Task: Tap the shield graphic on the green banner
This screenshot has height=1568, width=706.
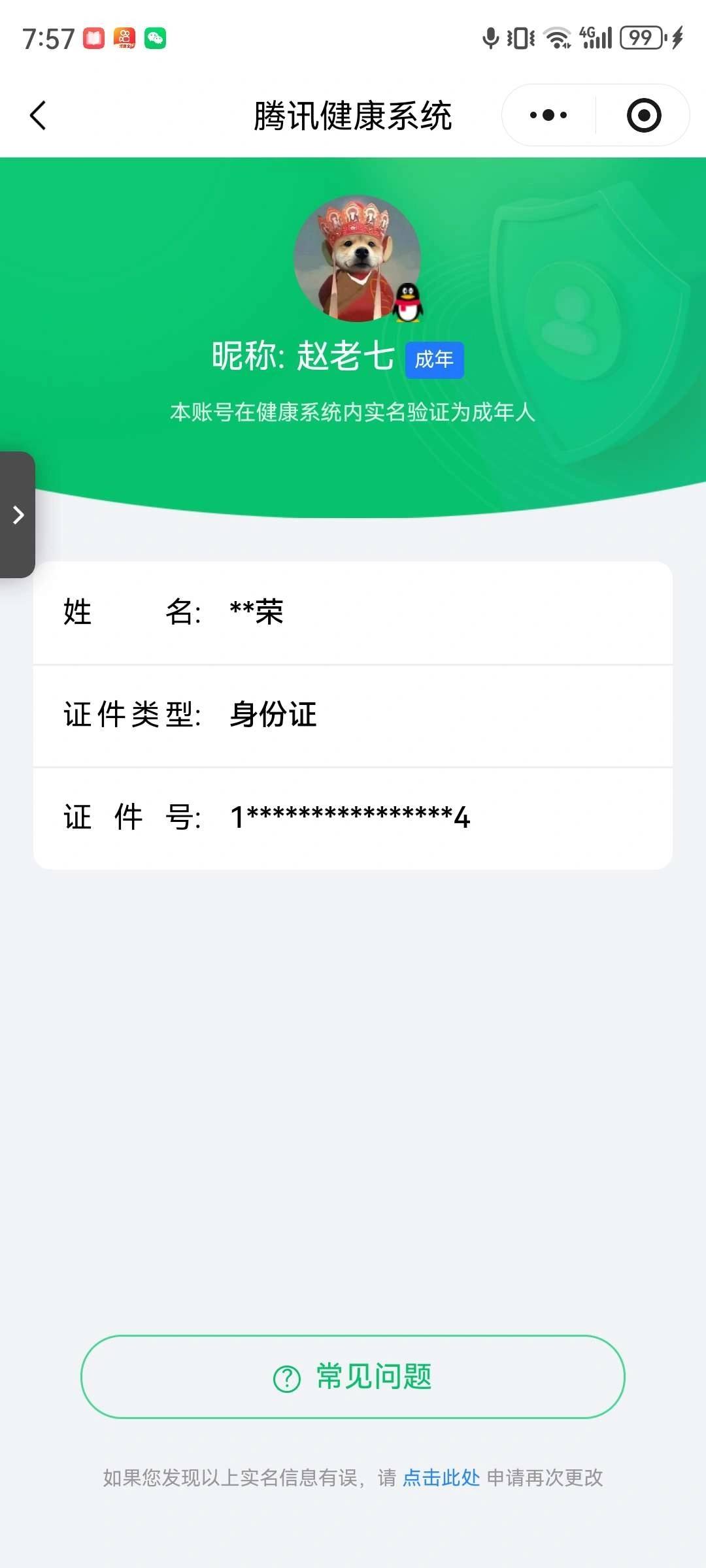Action: point(575,314)
